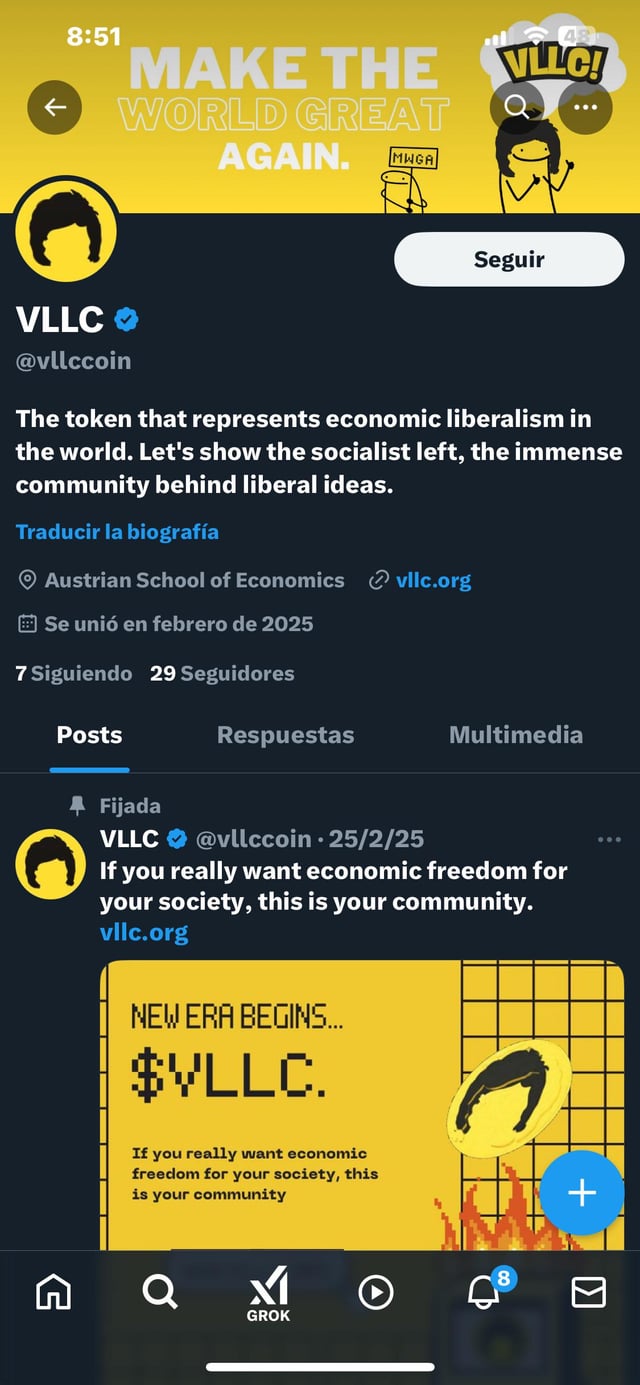Tap the Seguir button to follow VLLC
Screen dimensions: 640x1385
[509, 260]
